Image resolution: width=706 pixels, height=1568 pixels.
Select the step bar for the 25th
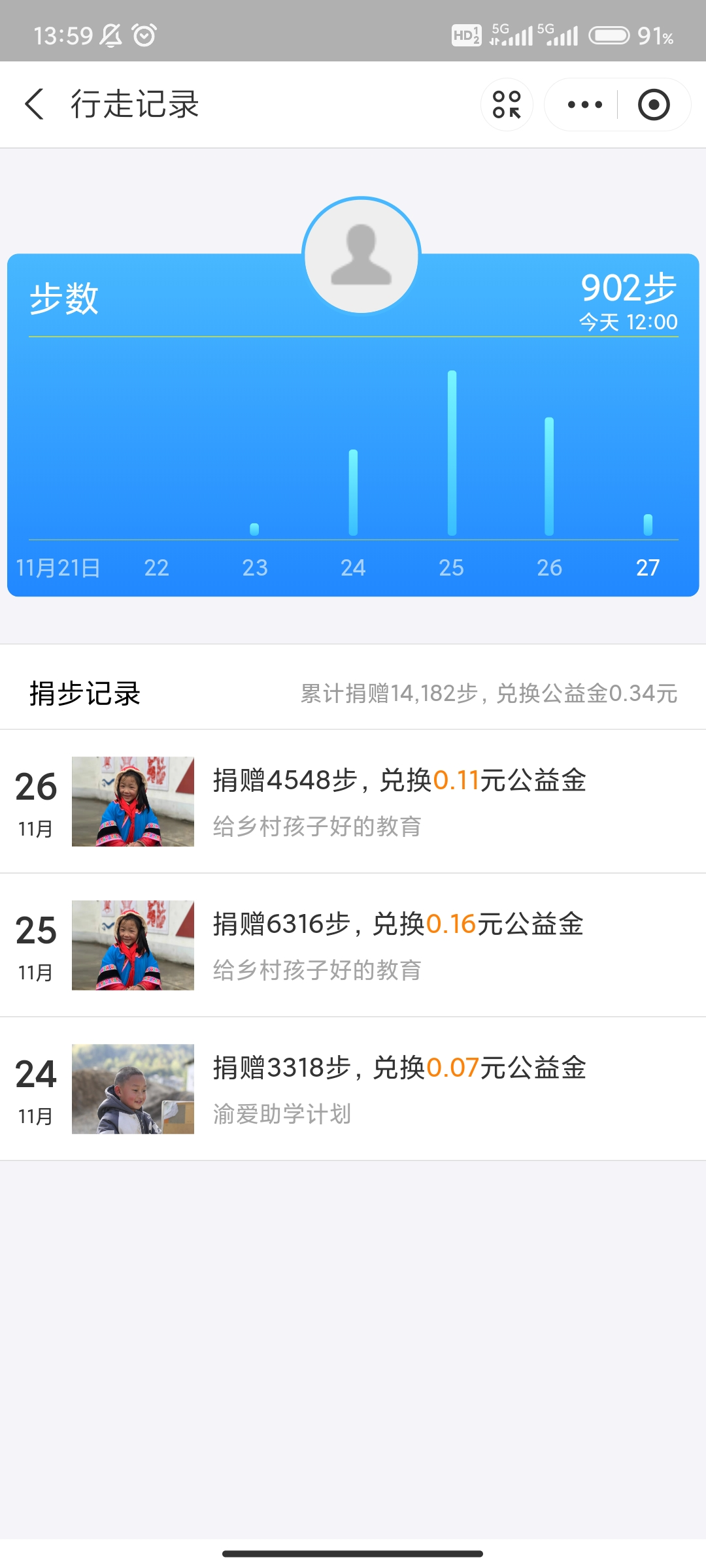point(452,453)
